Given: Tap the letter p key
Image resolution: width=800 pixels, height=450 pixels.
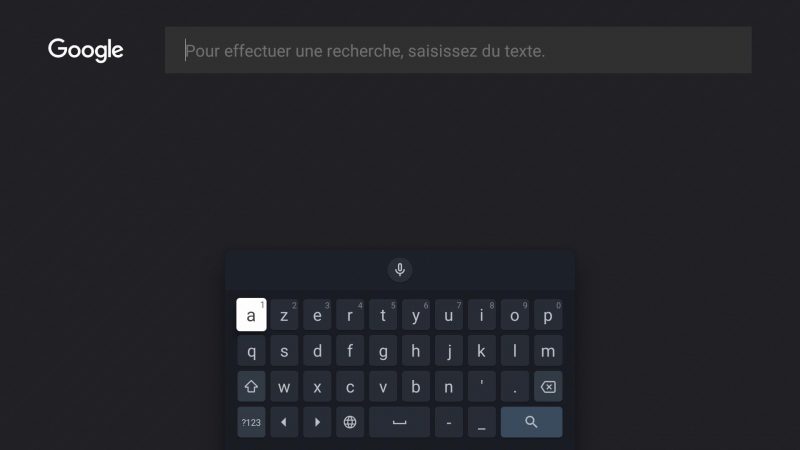Looking at the screenshot, I should click(547, 316).
